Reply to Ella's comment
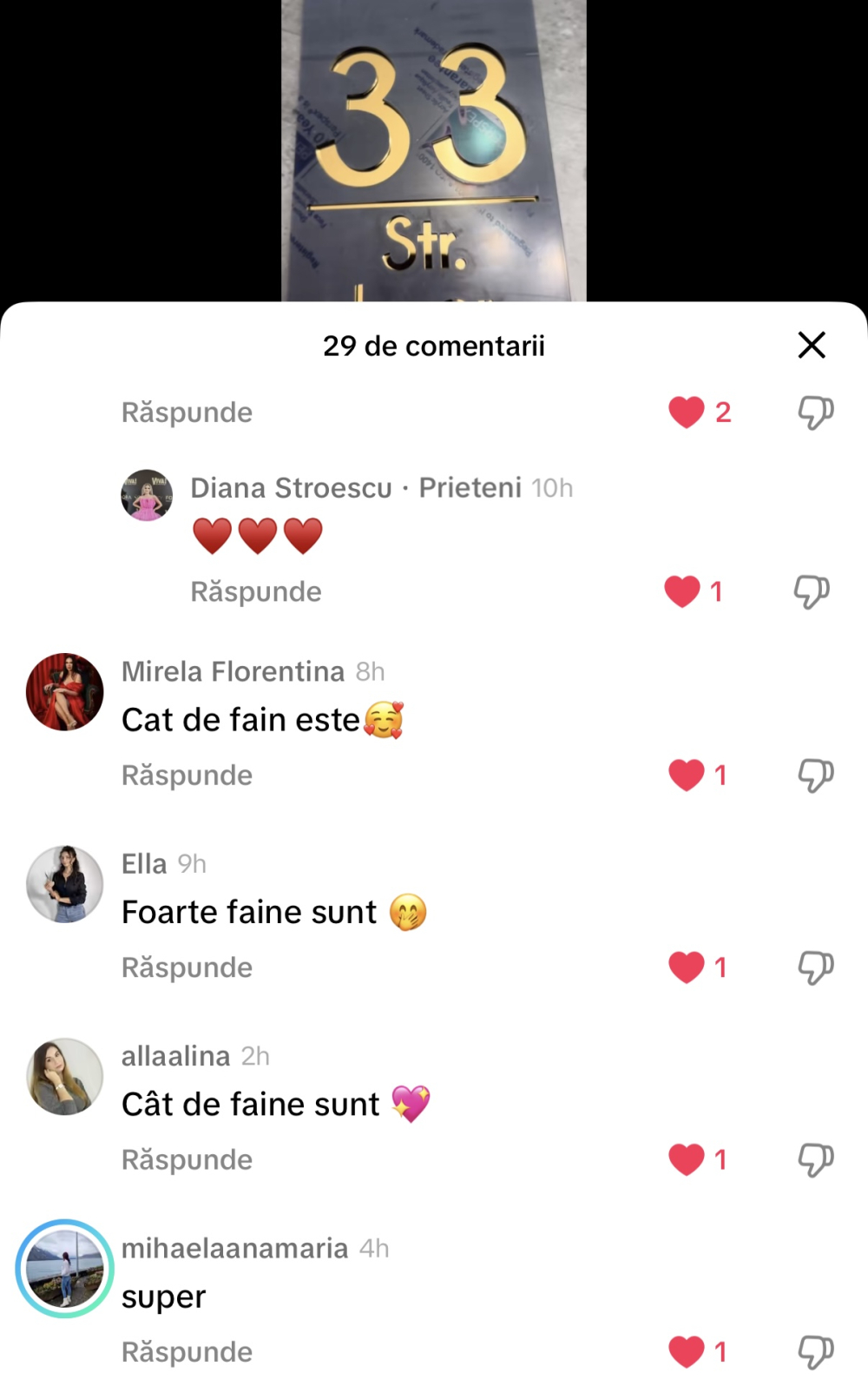The height and width of the screenshot is (1399, 868). (187, 967)
